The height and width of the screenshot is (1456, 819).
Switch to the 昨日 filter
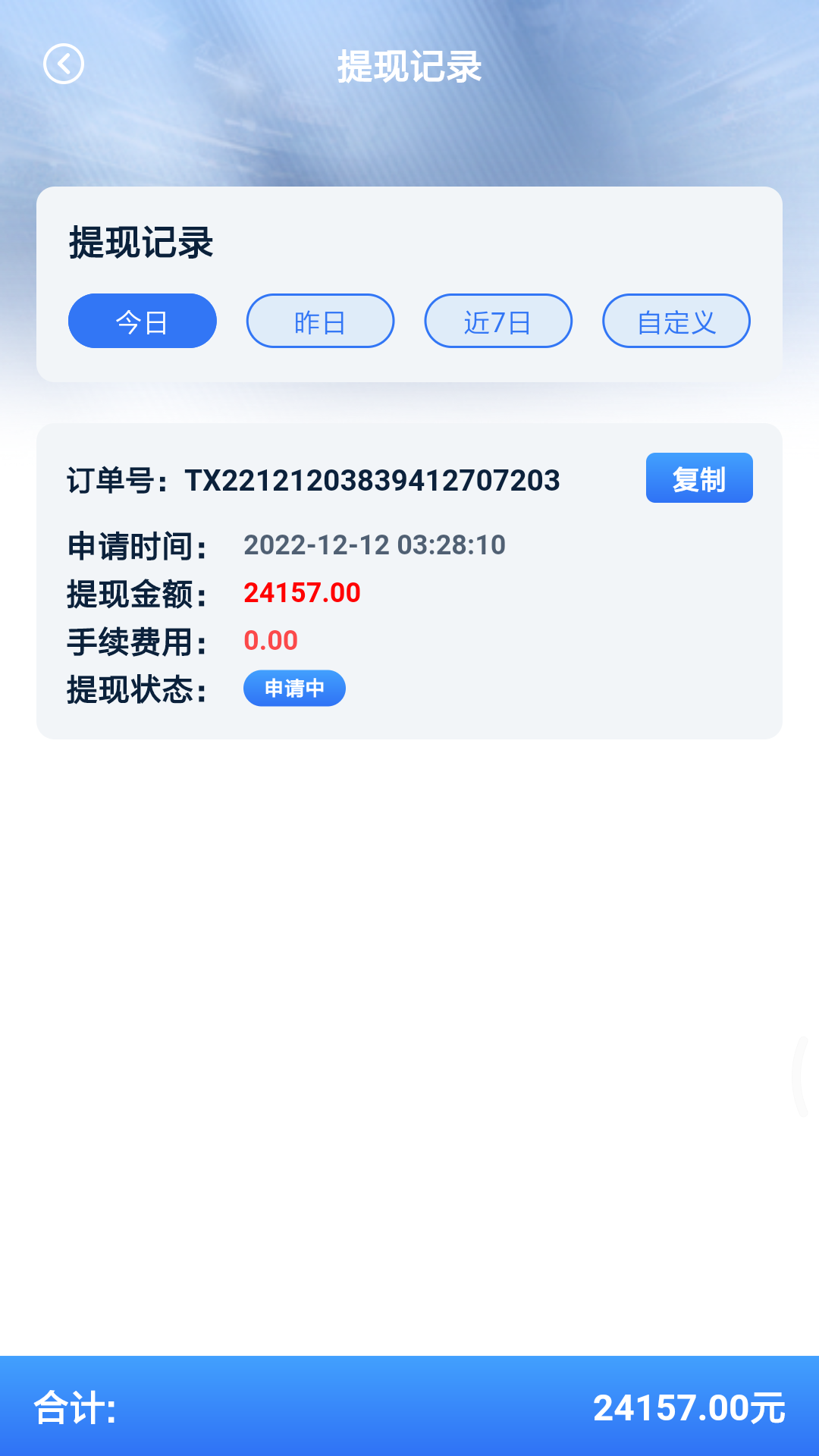(x=320, y=322)
